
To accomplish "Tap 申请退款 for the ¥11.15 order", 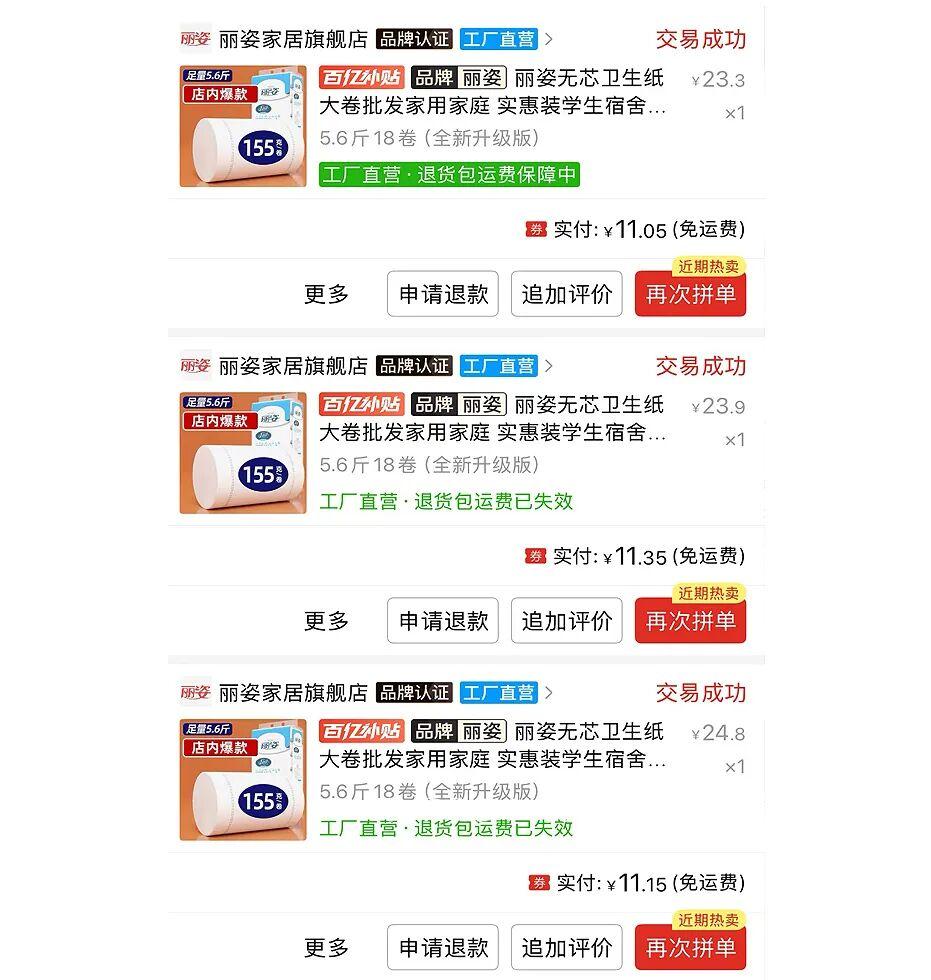I will point(443,947).
